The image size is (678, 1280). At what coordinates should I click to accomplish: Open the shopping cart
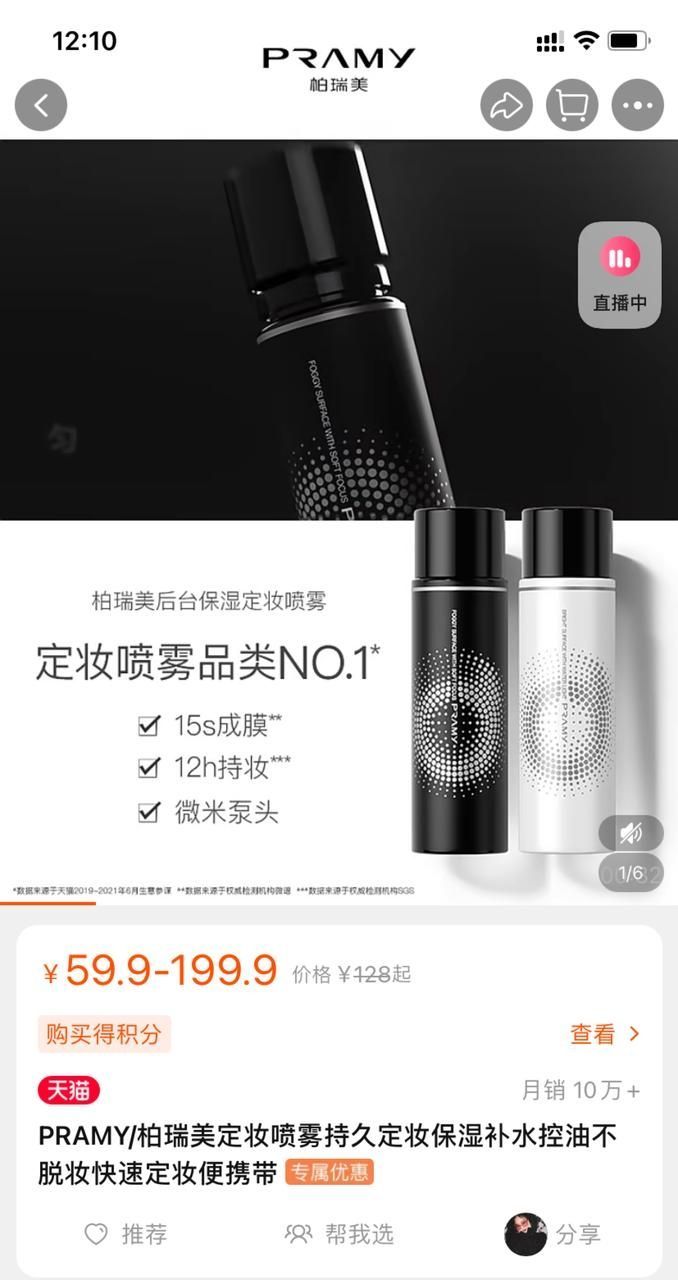[x=572, y=106]
